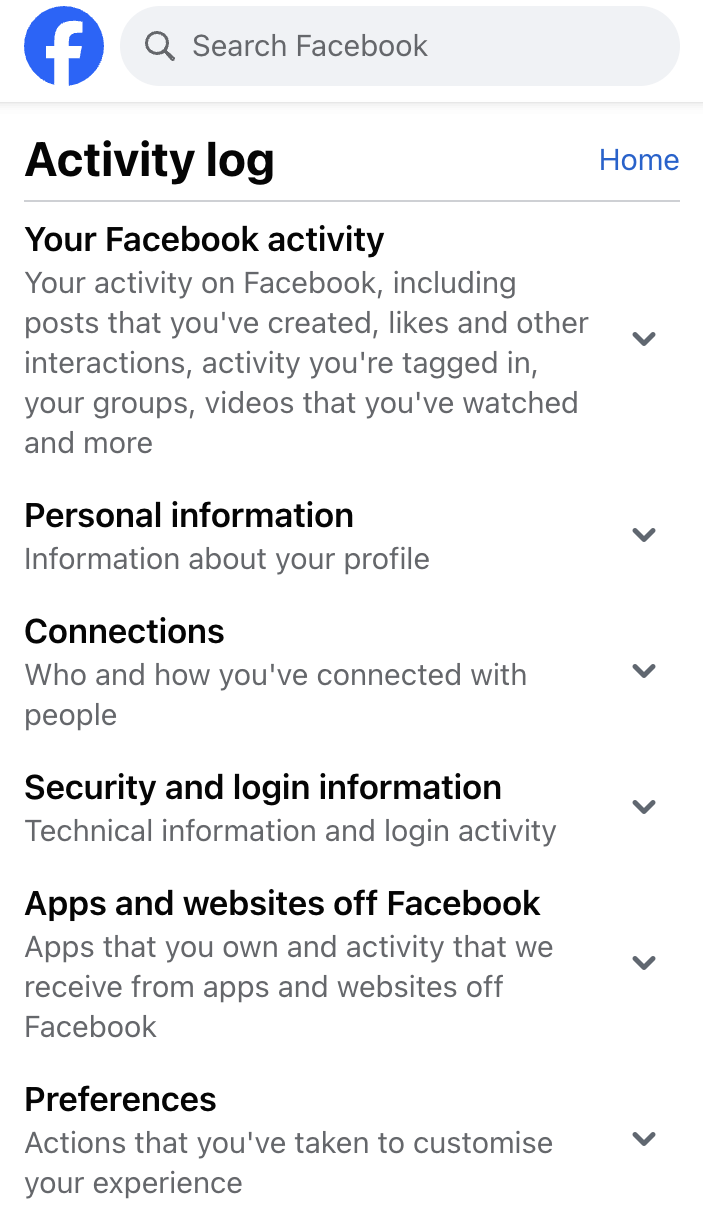The image size is (703, 1221).
Task: Expand Apps and websites off Facebook
Action: click(352, 963)
